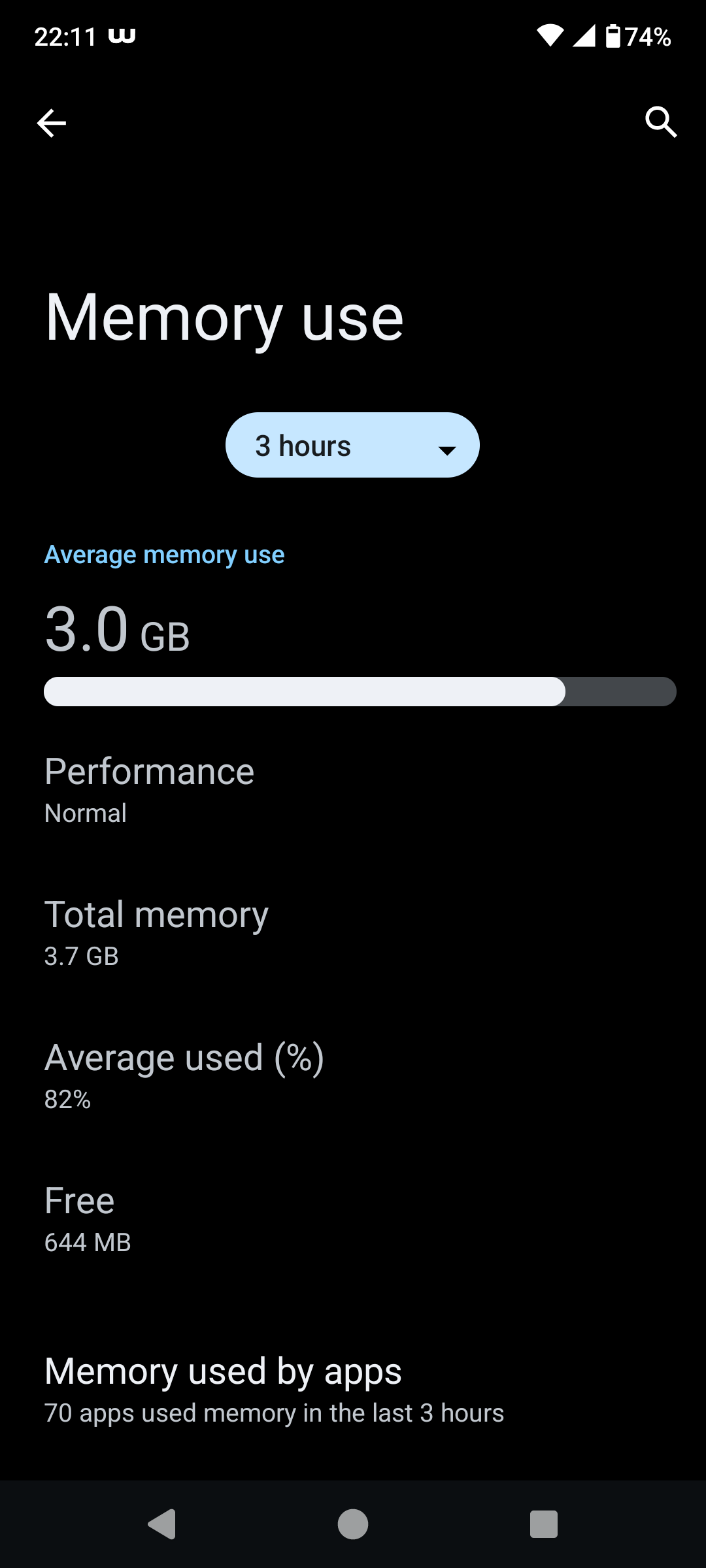
Task: Expand the 3 hours time range dropdown
Action: click(352, 445)
